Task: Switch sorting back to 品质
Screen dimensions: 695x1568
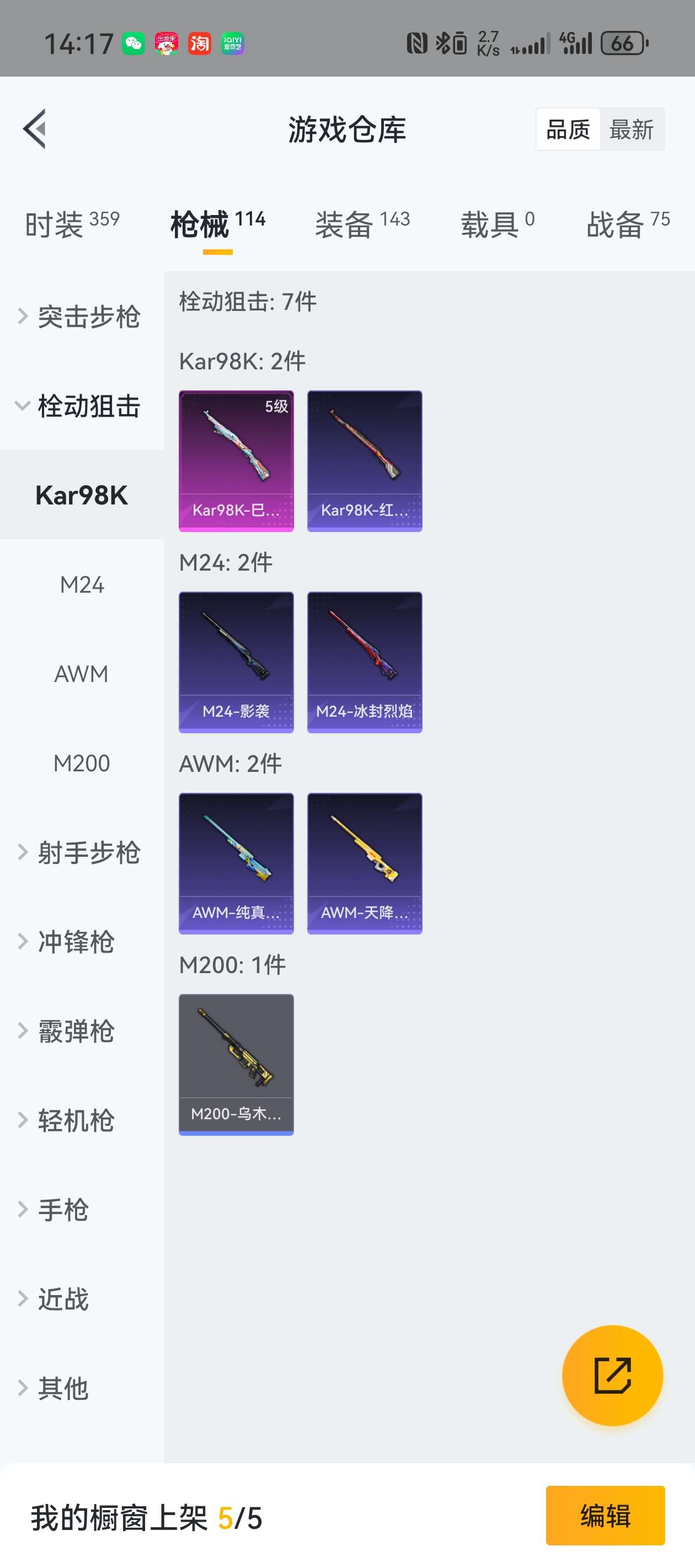Action: click(x=568, y=128)
